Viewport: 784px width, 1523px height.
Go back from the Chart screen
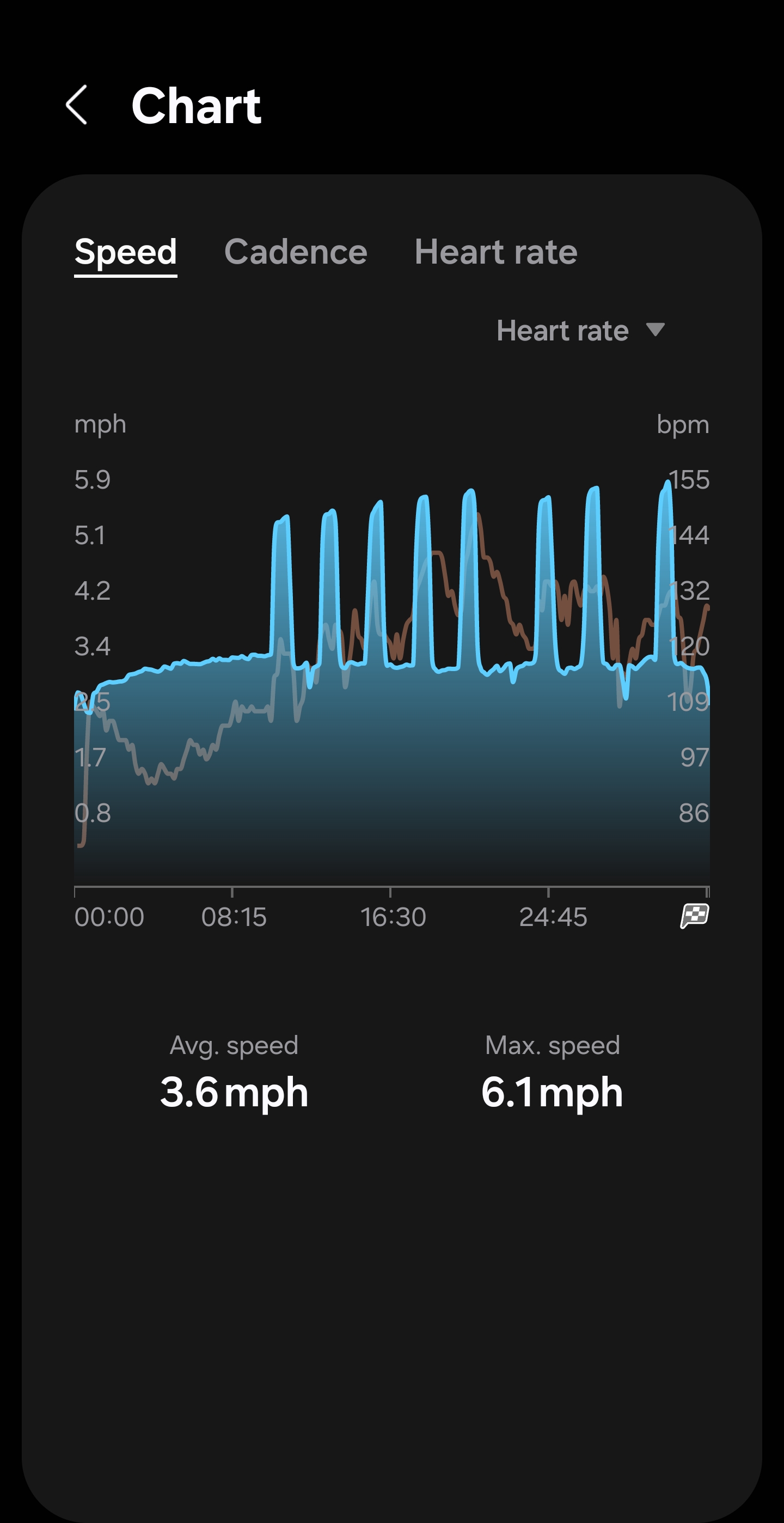[77, 105]
